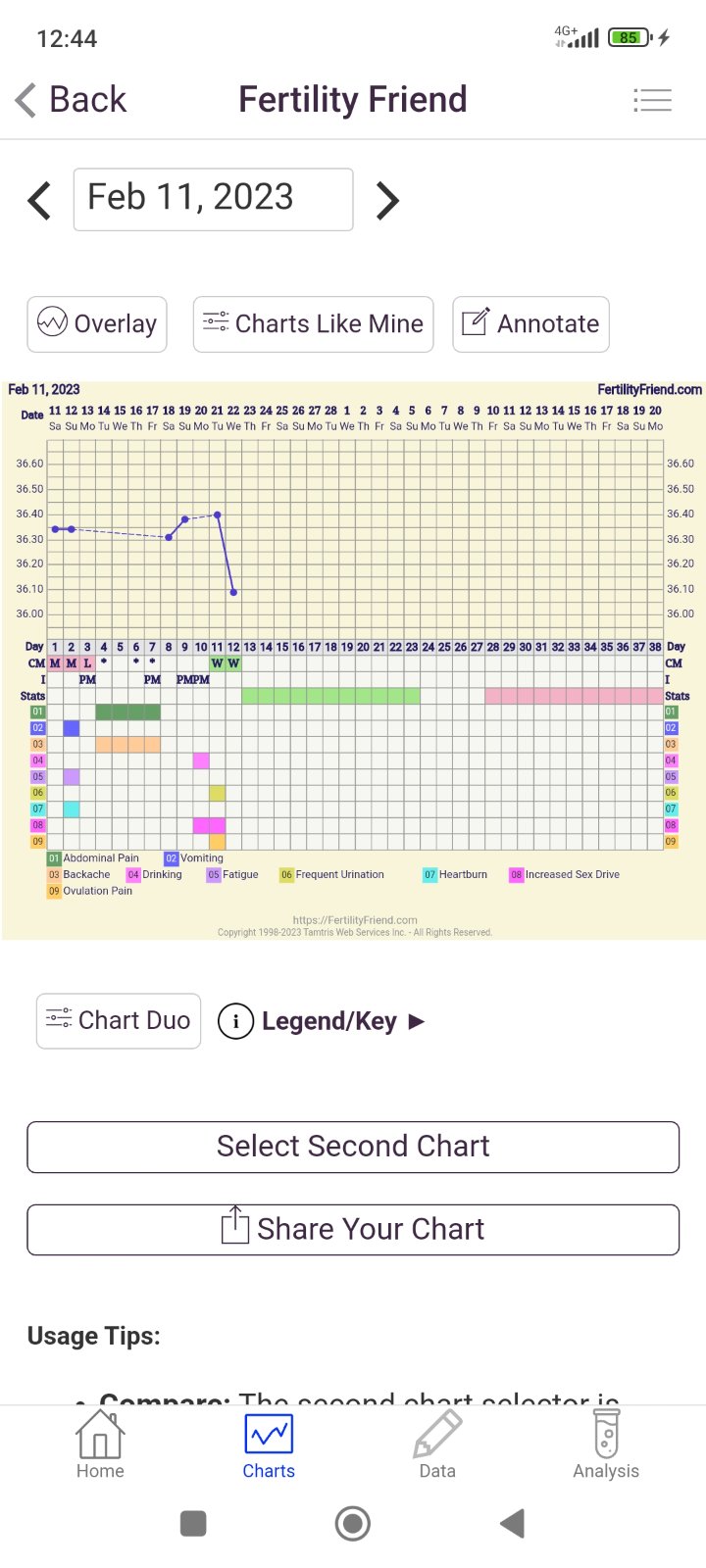Expand the Legend/Key section

coord(322,1021)
